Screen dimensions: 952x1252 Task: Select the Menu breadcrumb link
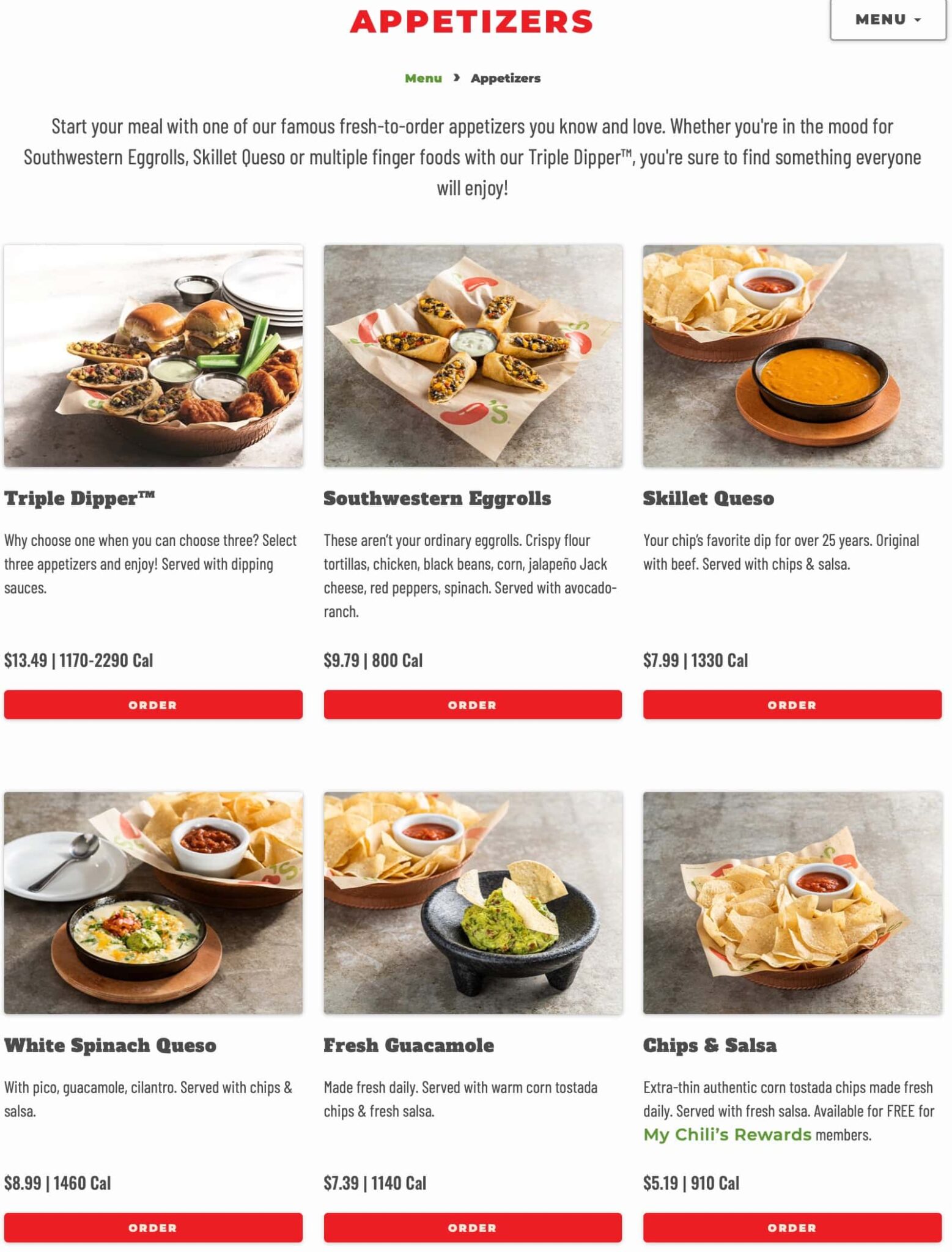(x=422, y=78)
